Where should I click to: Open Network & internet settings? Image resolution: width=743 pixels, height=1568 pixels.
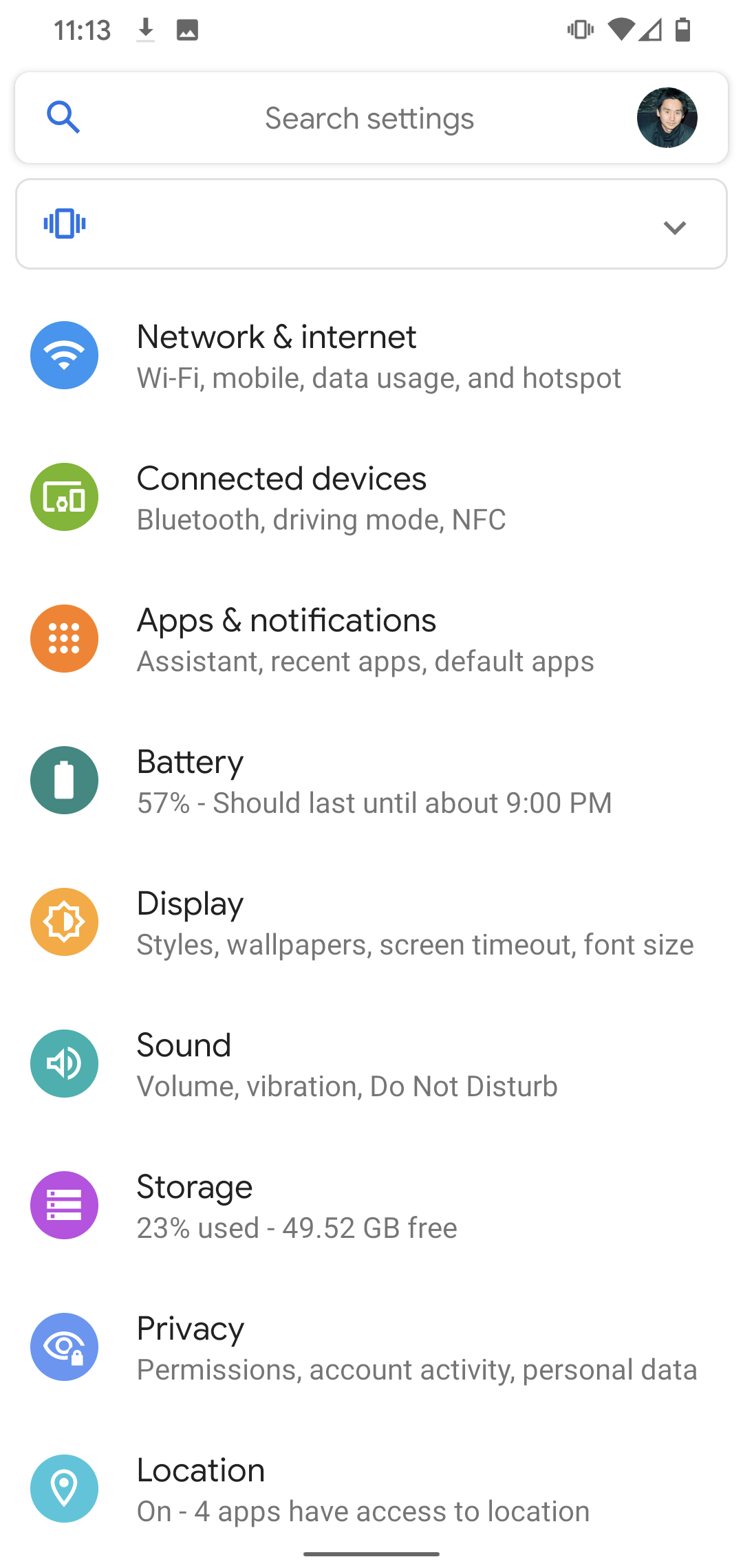tap(371, 356)
